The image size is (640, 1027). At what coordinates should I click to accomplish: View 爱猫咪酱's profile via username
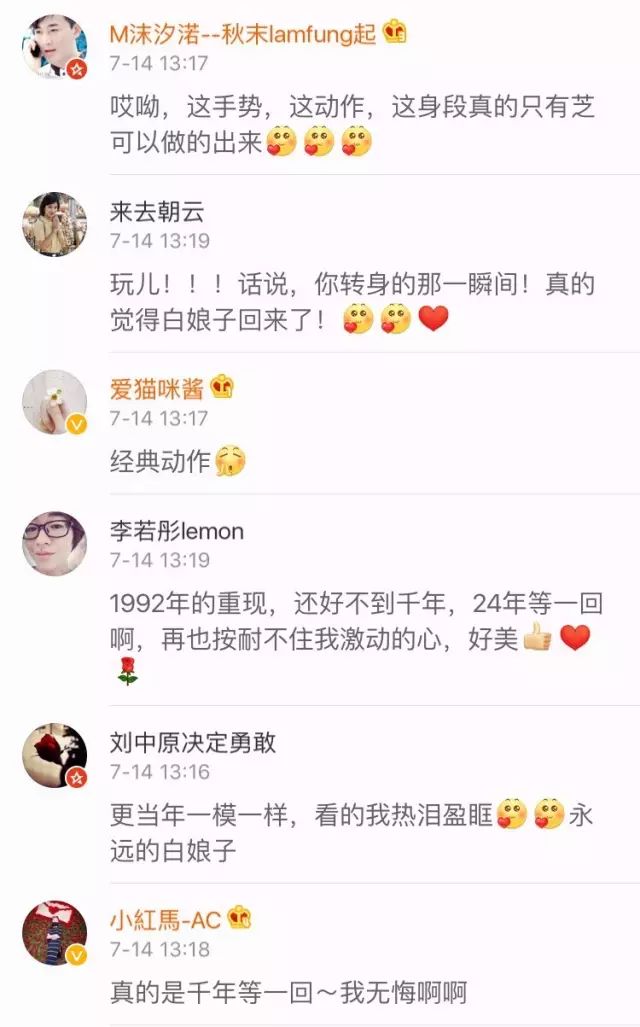pos(157,389)
